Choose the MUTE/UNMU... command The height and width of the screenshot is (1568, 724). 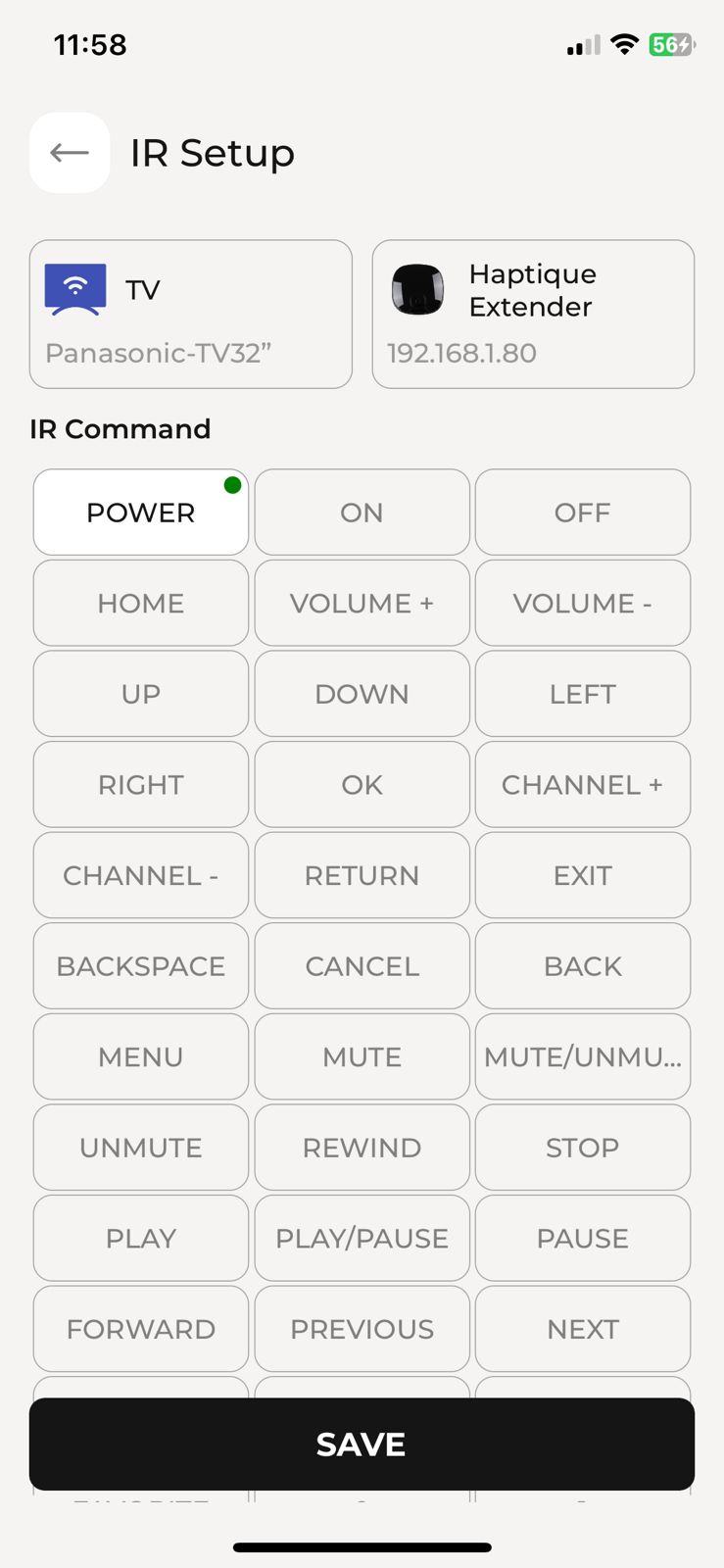(582, 1057)
